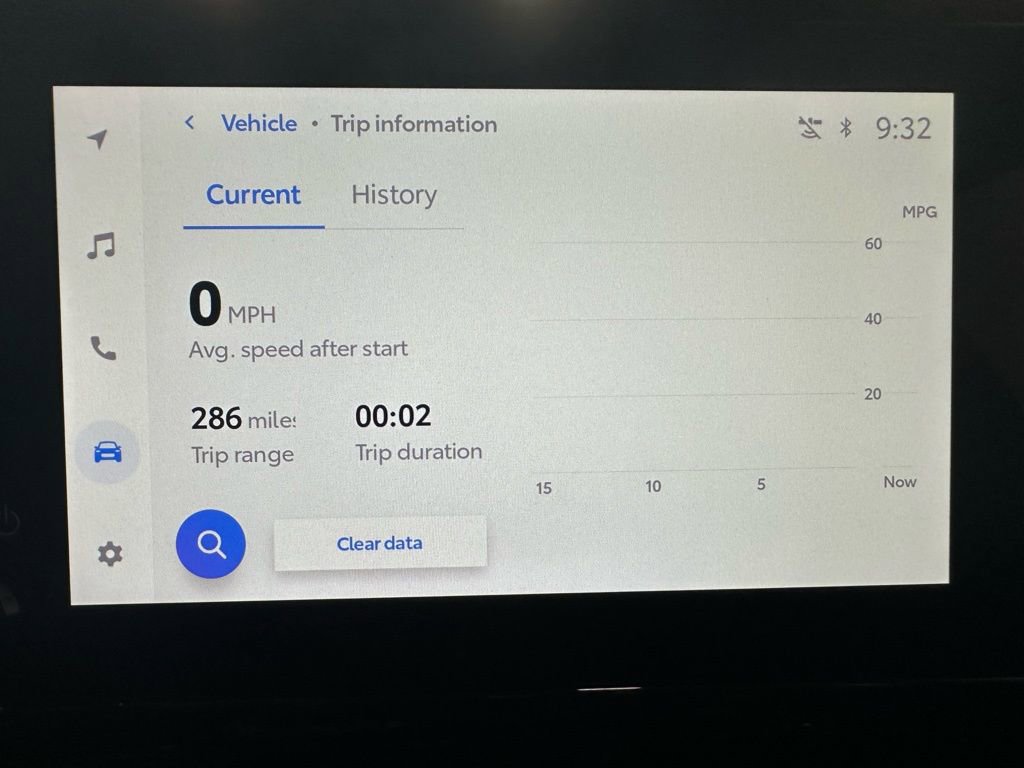
Task: Select the Current tab
Action: pos(253,195)
